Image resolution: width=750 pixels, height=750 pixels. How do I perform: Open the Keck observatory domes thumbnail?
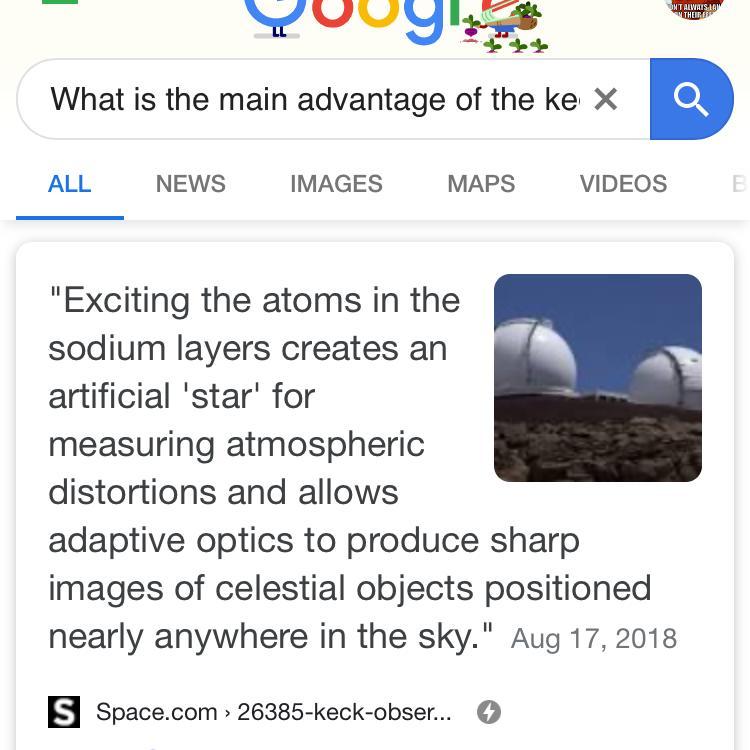pyautogui.click(x=598, y=378)
